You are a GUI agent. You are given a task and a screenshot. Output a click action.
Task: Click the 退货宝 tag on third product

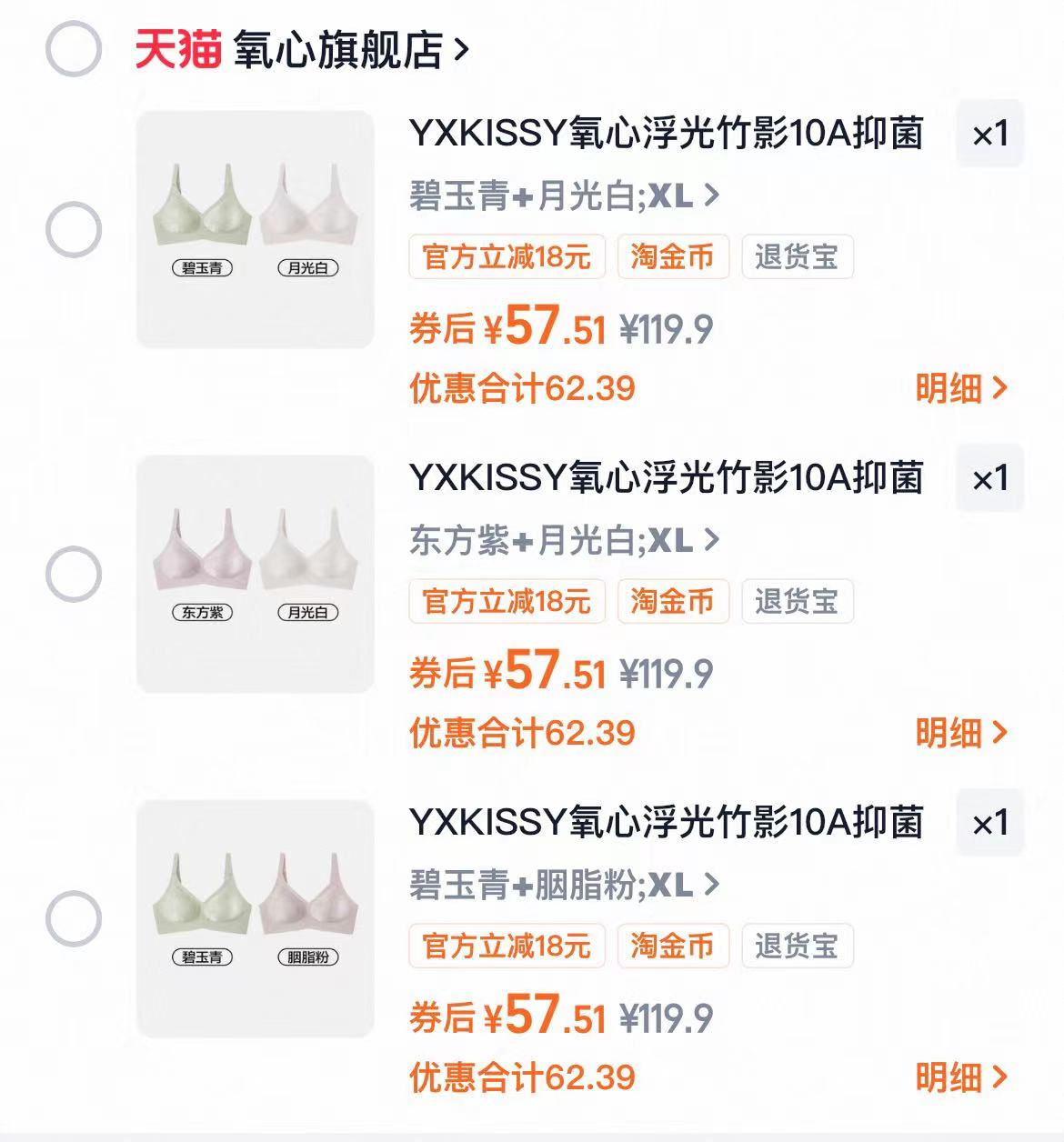point(798,946)
